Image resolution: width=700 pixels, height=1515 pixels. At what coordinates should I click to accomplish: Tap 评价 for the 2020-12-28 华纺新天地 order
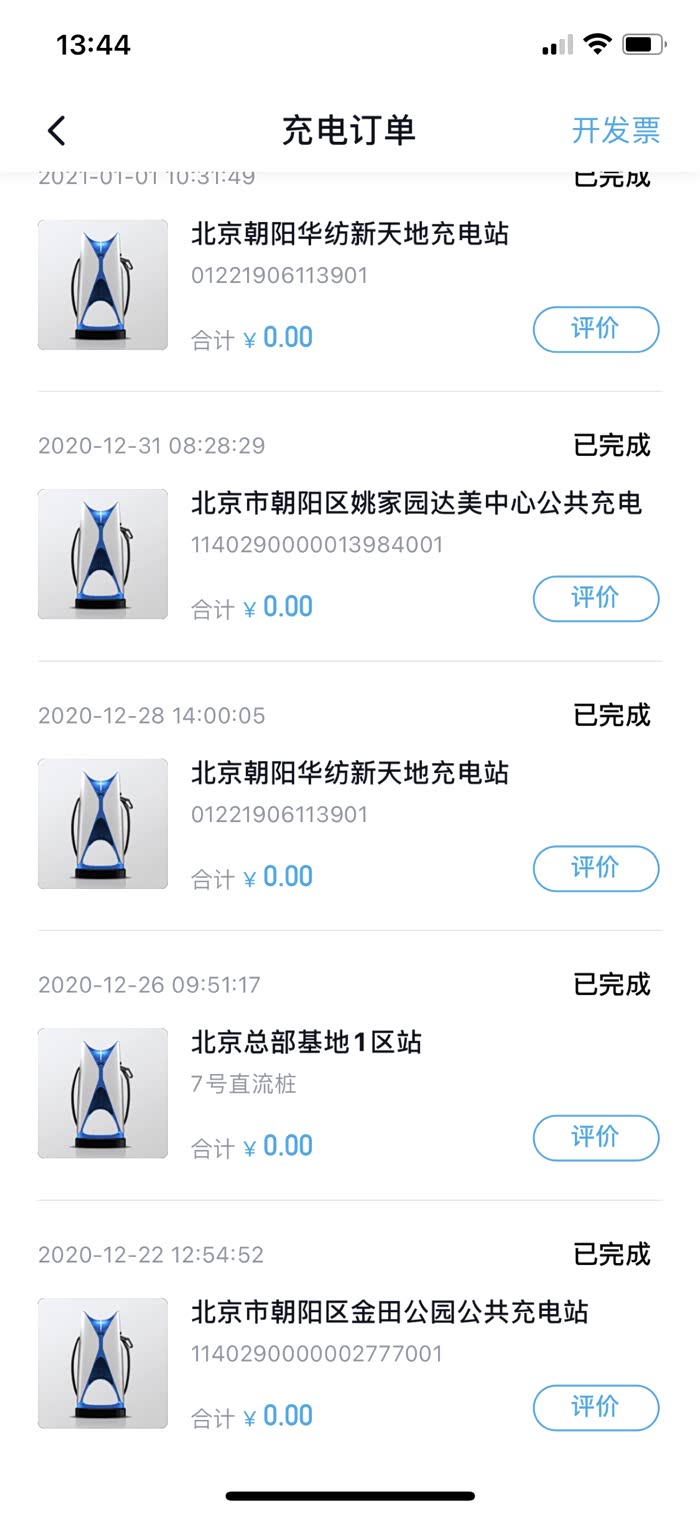595,868
